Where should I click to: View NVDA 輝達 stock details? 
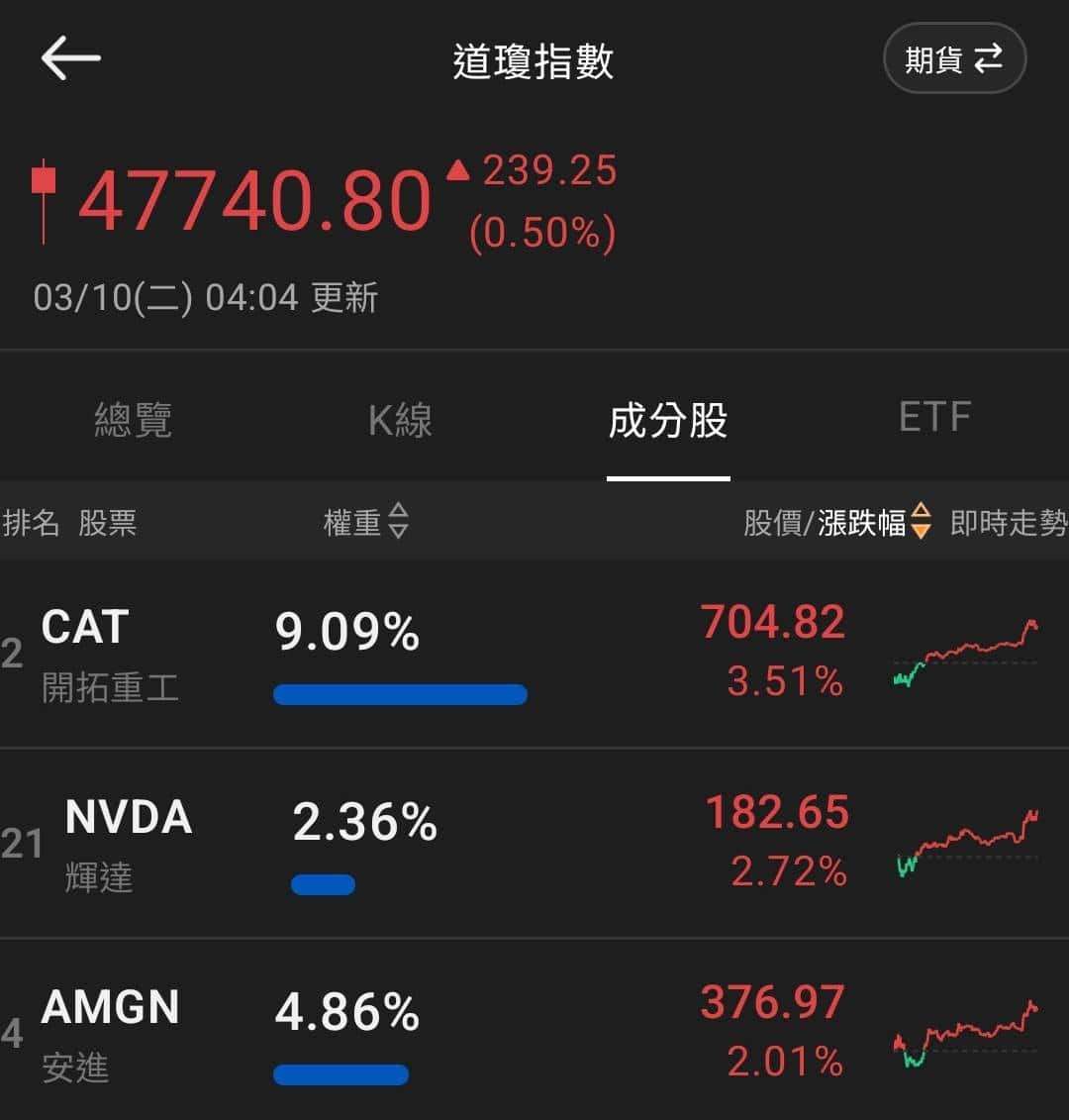[x=128, y=844]
